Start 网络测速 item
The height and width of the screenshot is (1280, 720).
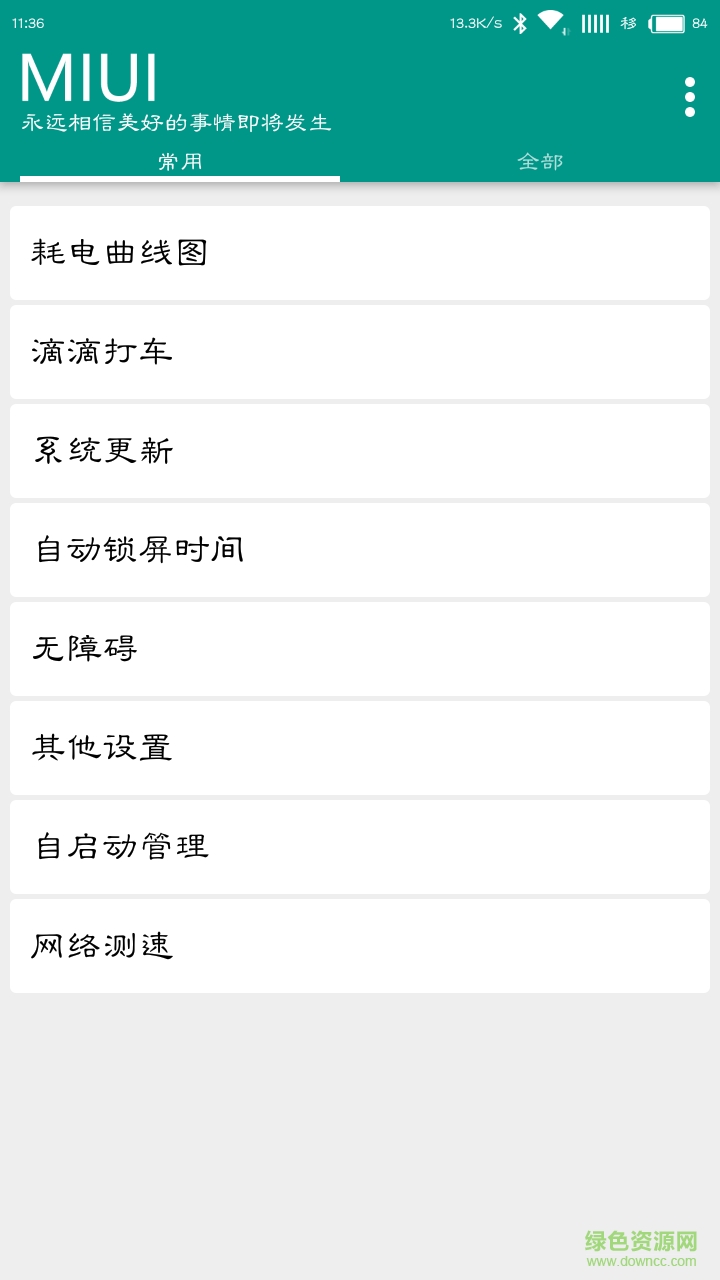360,945
